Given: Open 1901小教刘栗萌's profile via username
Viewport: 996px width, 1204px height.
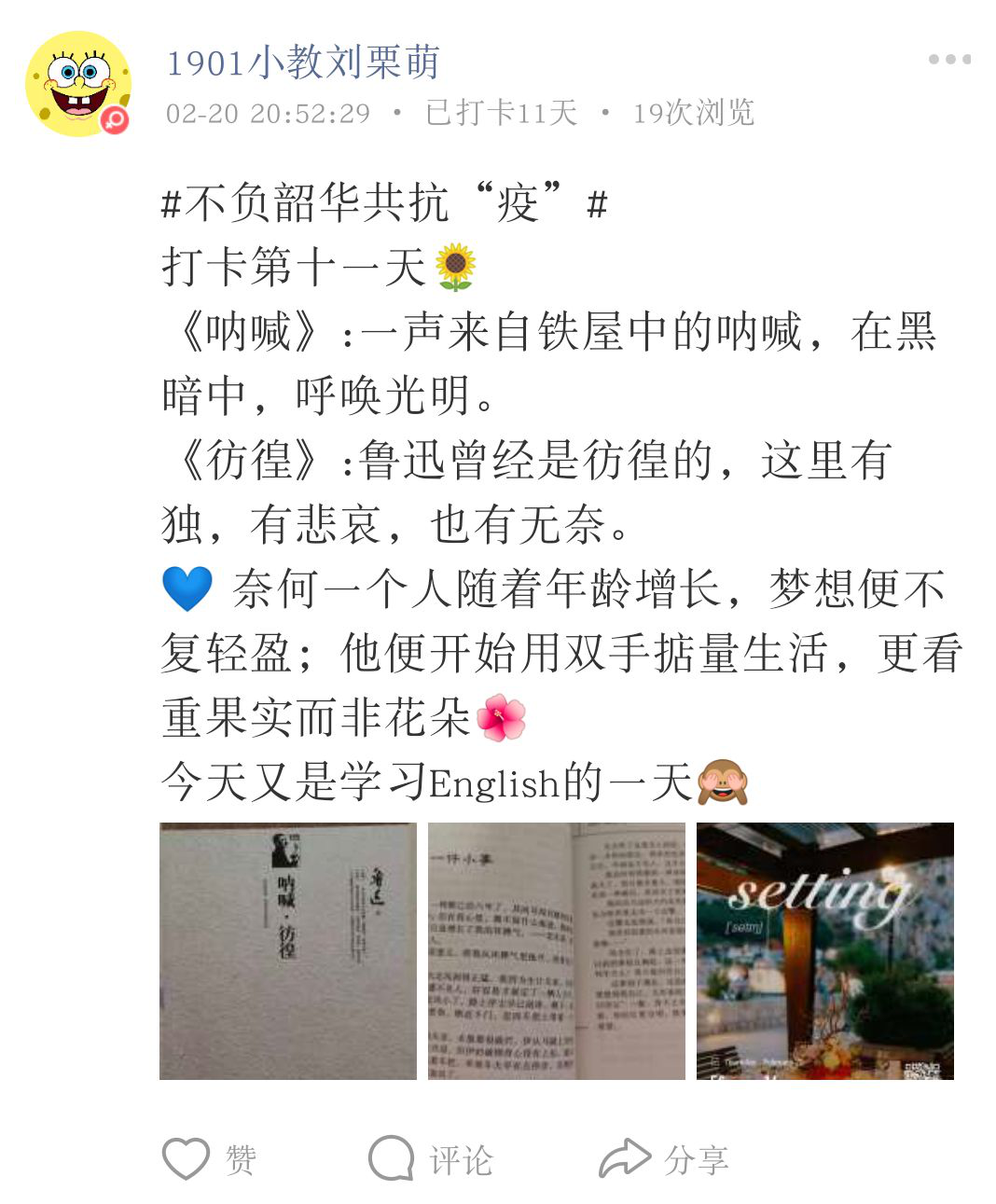Looking at the screenshot, I should pos(302,62).
